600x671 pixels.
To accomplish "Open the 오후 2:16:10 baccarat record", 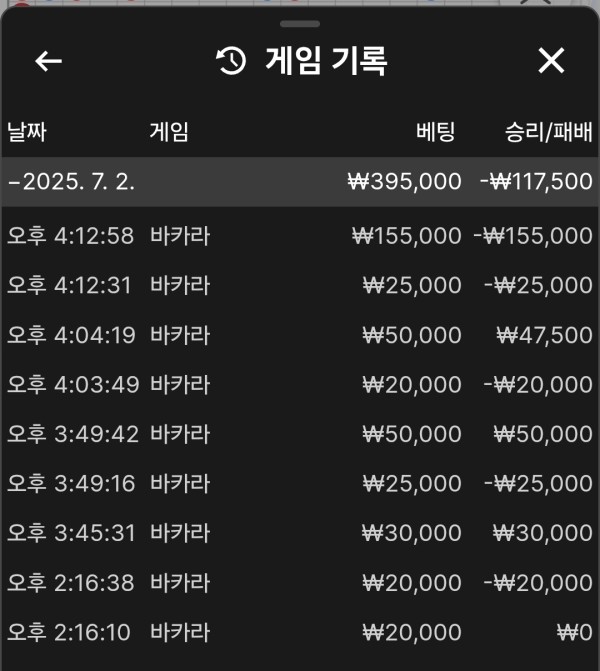I will pos(299,632).
